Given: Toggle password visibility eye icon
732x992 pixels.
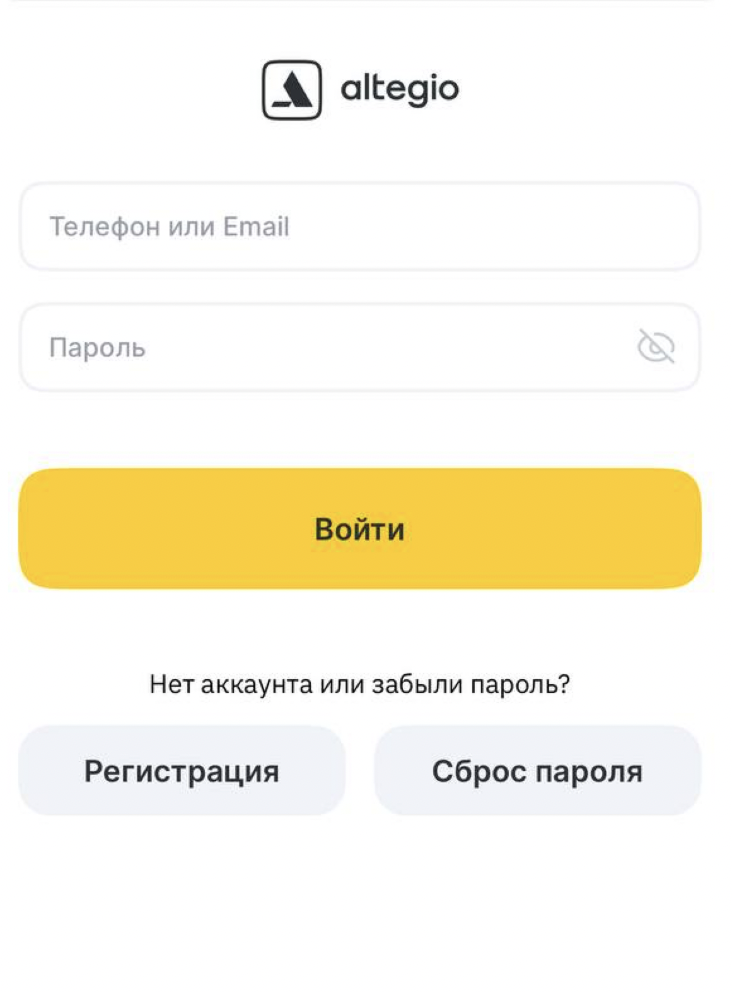Looking at the screenshot, I should (x=656, y=348).
